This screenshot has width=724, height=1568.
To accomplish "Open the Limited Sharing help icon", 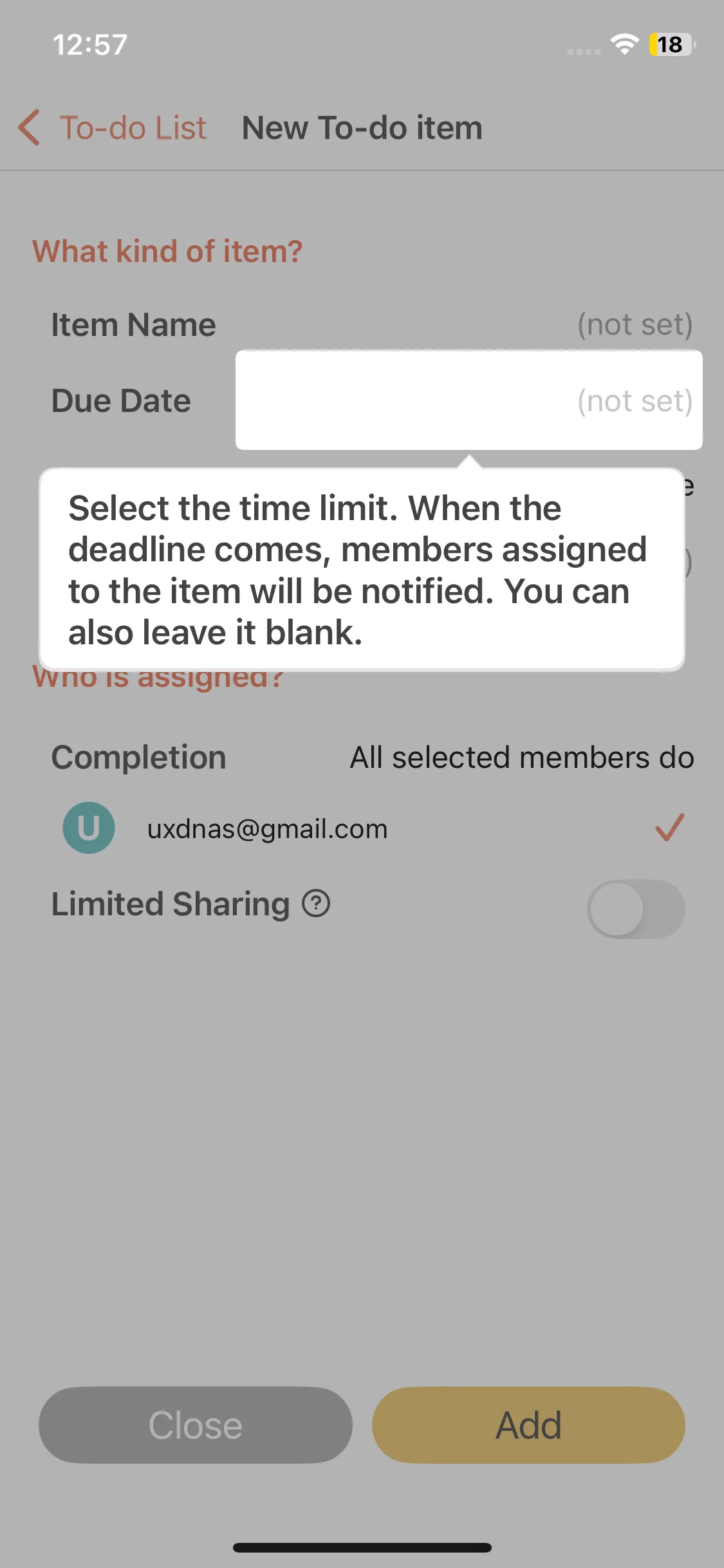I will [316, 904].
